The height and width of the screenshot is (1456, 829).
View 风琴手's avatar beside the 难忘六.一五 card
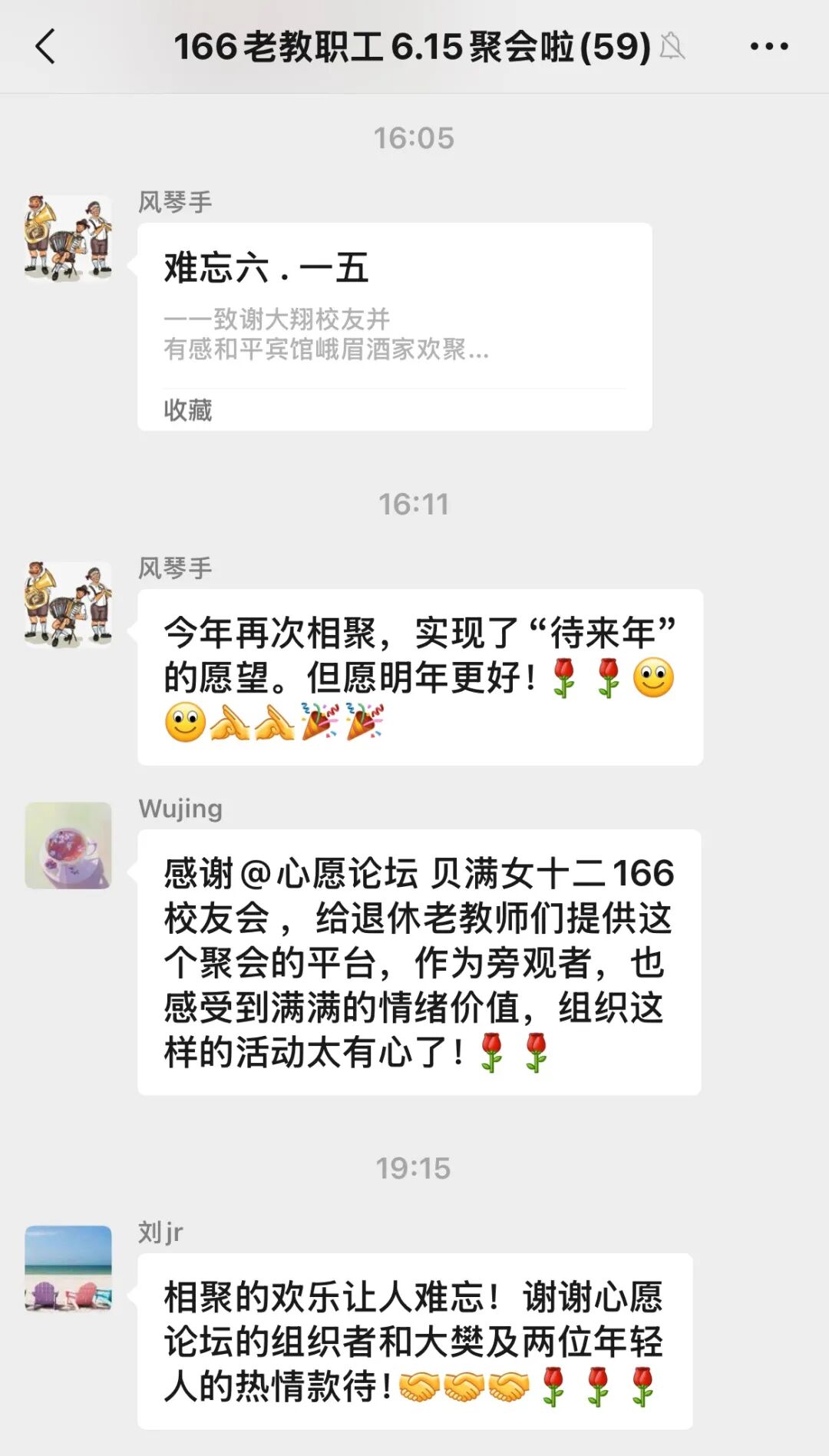point(68,238)
